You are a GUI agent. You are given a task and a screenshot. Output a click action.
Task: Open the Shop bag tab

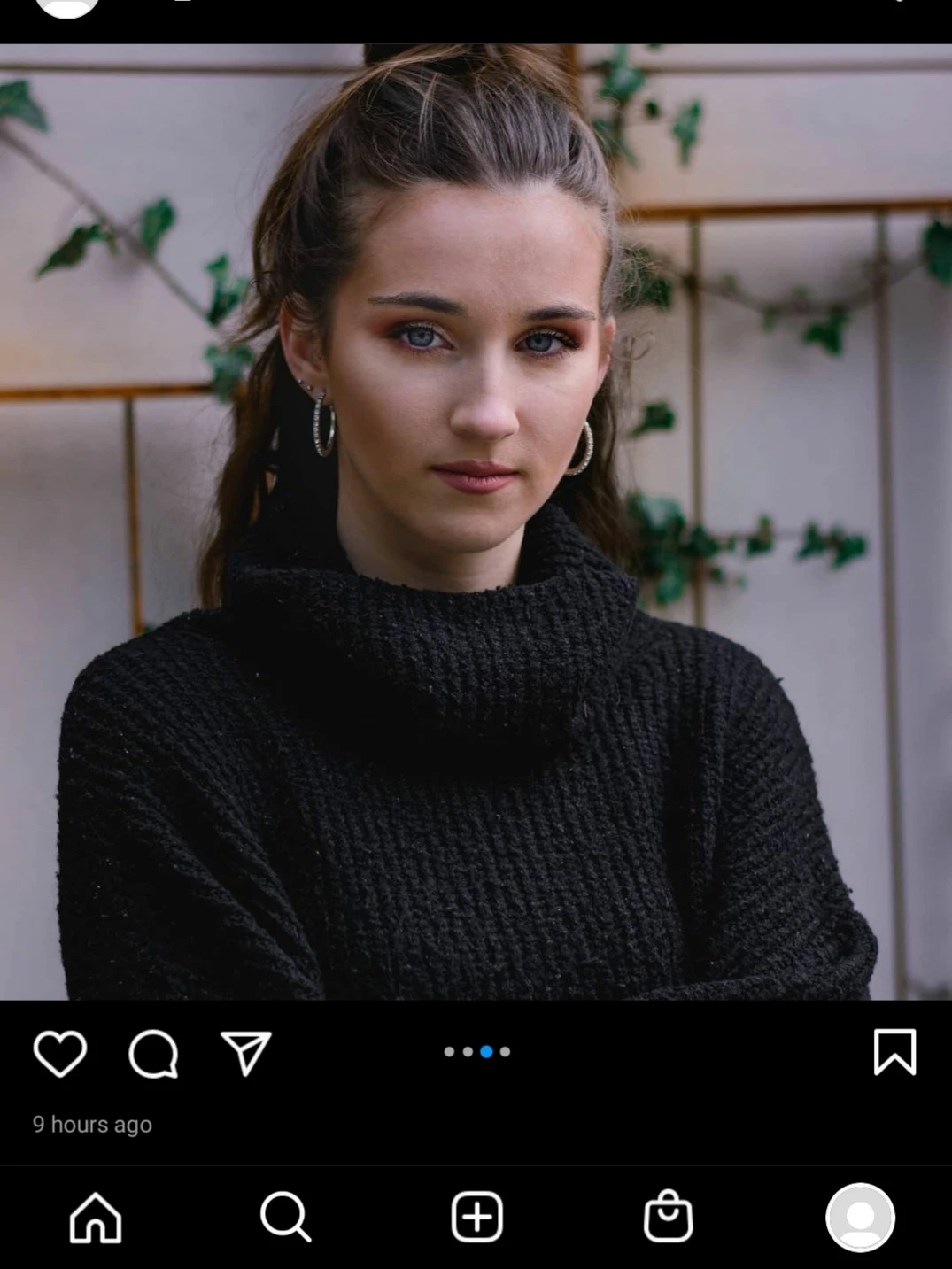(668, 1217)
